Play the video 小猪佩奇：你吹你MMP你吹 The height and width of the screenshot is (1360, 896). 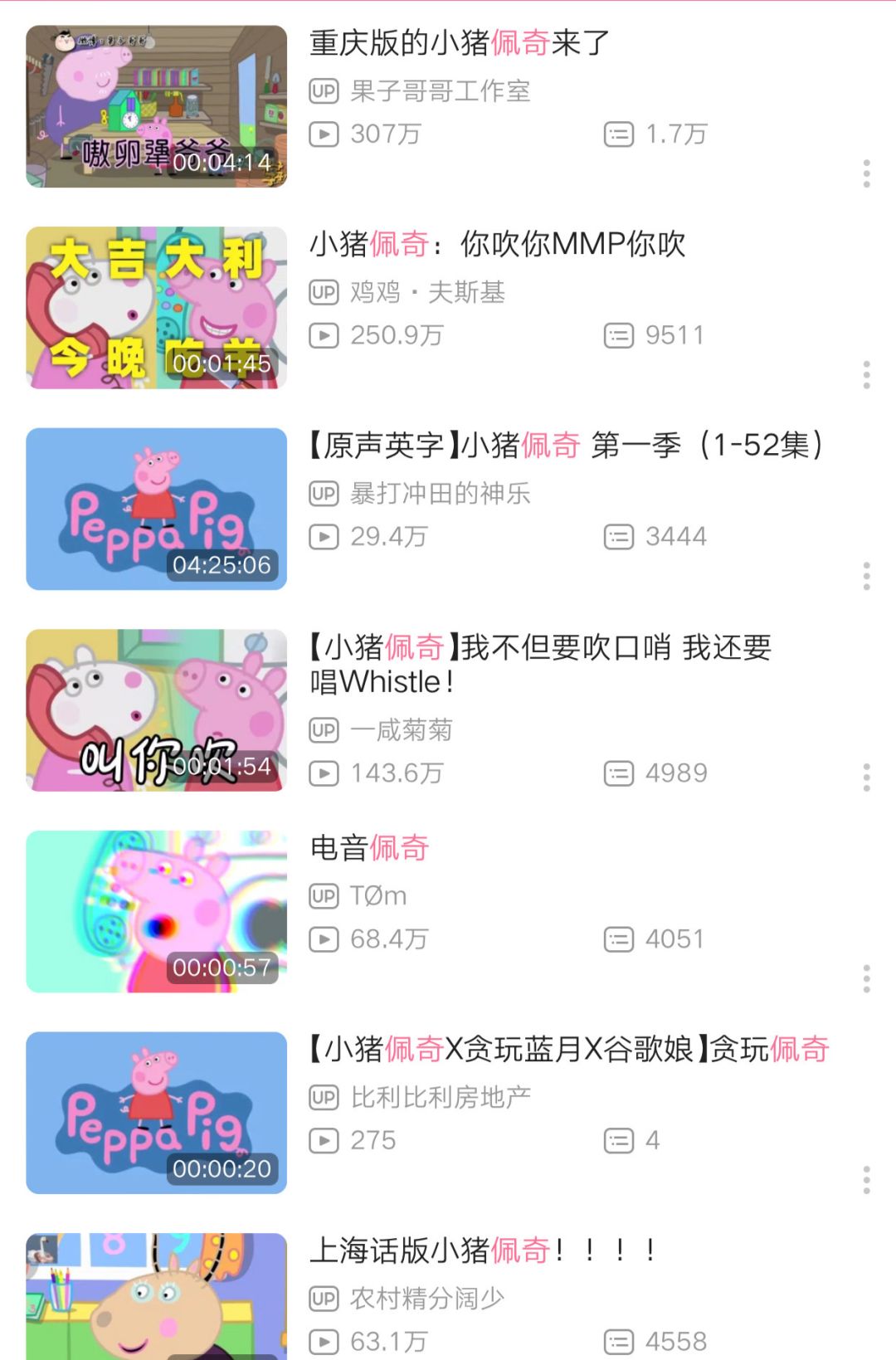pyautogui.click(x=497, y=244)
